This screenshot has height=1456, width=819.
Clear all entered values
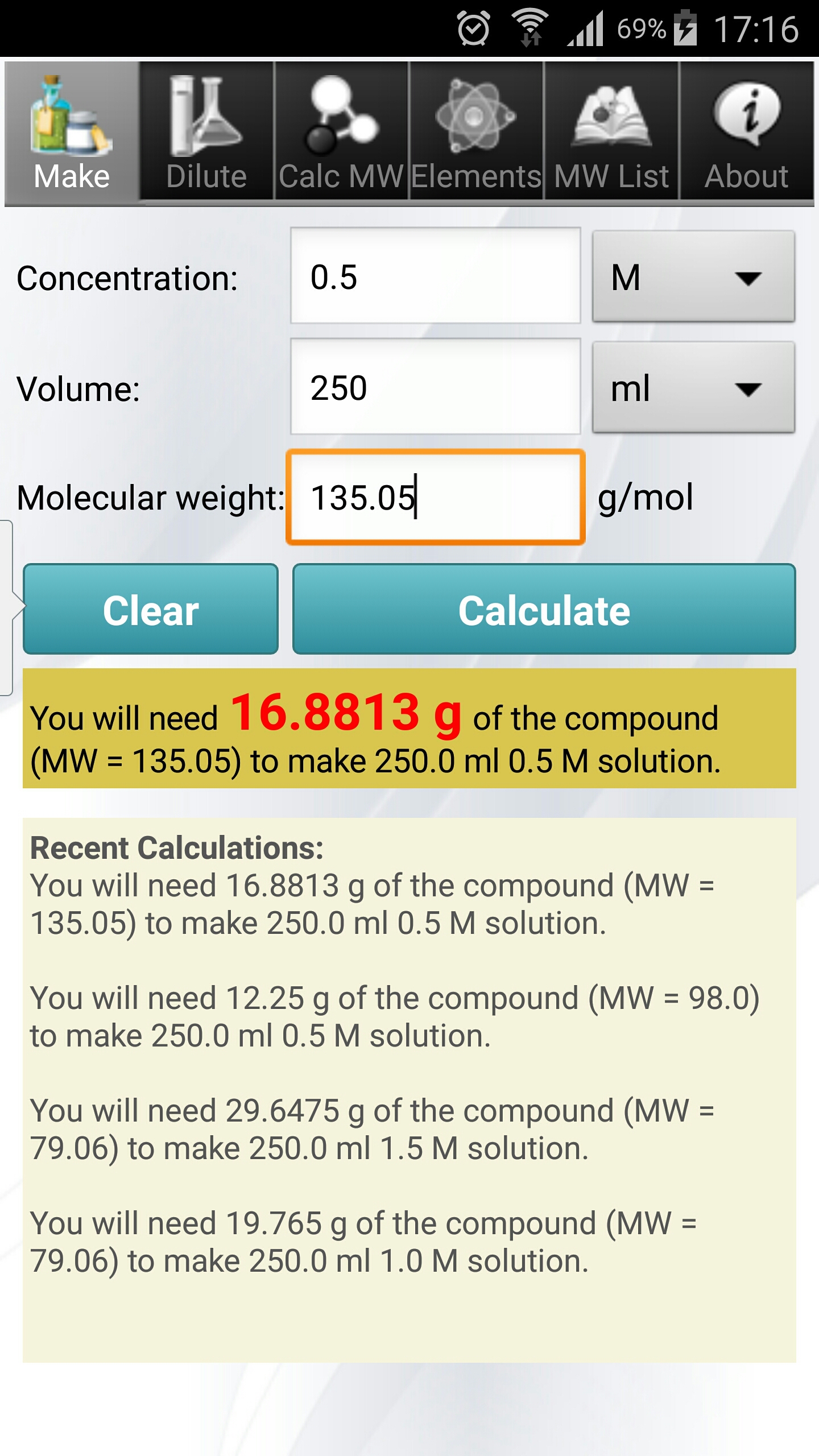151,609
